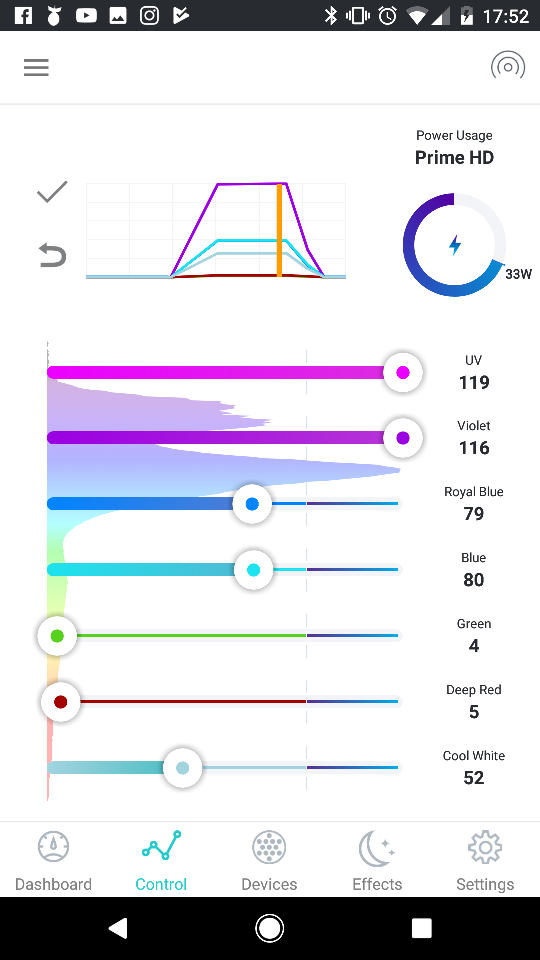Confirm changes with the checkmark icon
This screenshot has width=540, height=960.
click(52, 192)
